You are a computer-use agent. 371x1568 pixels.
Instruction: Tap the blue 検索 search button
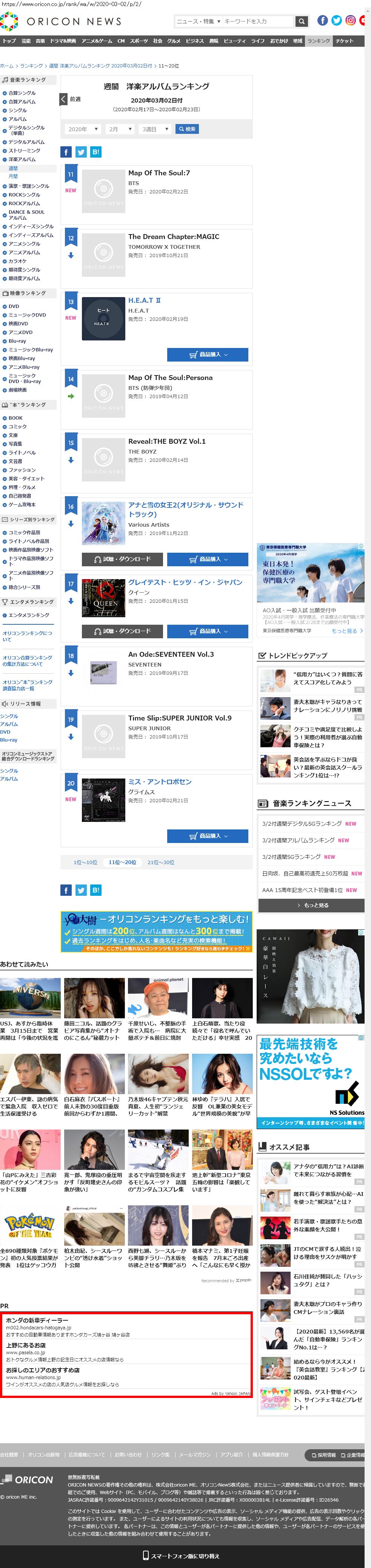tap(186, 129)
